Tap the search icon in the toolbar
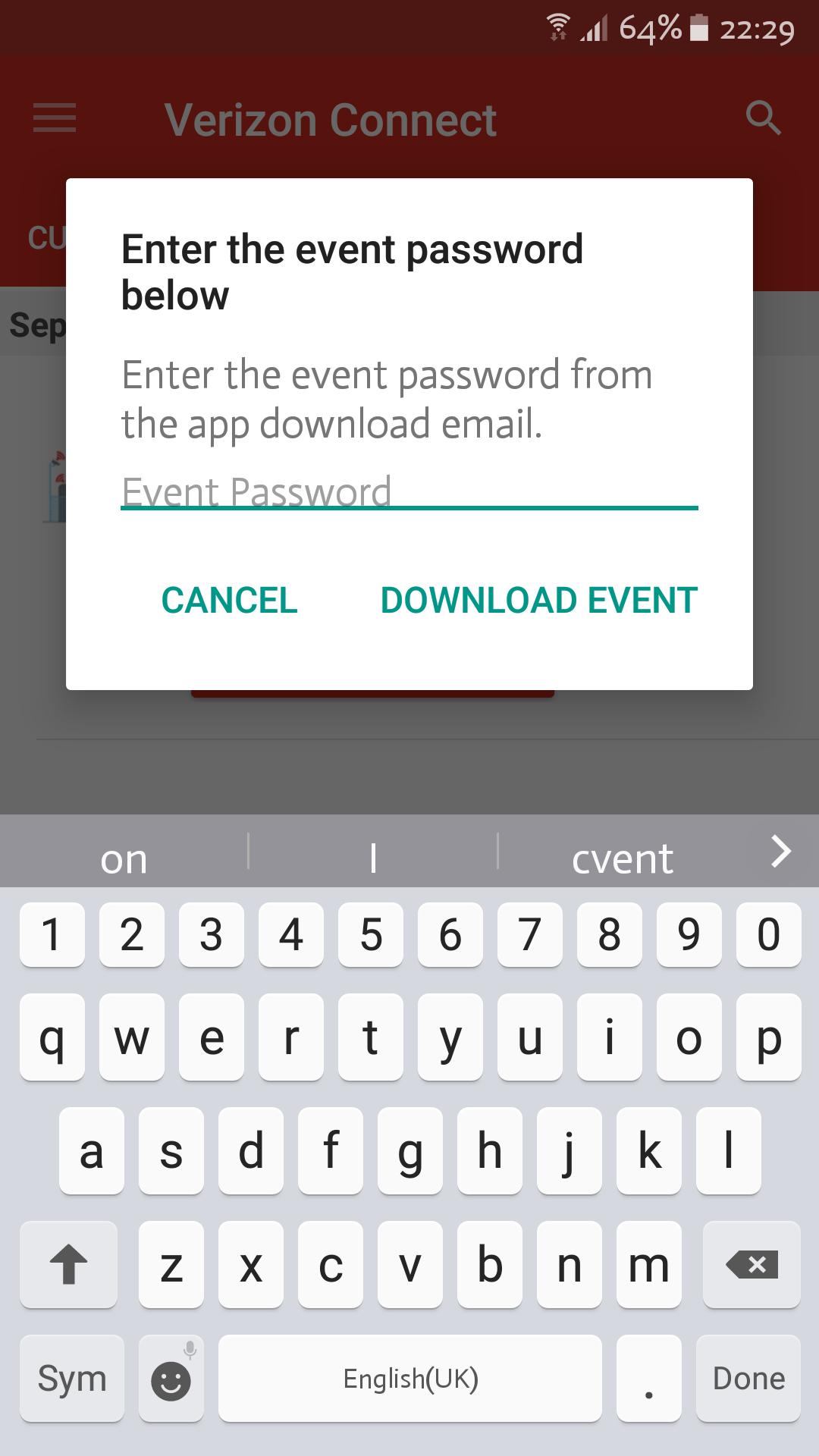The width and height of the screenshot is (819, 1456). 764,118
